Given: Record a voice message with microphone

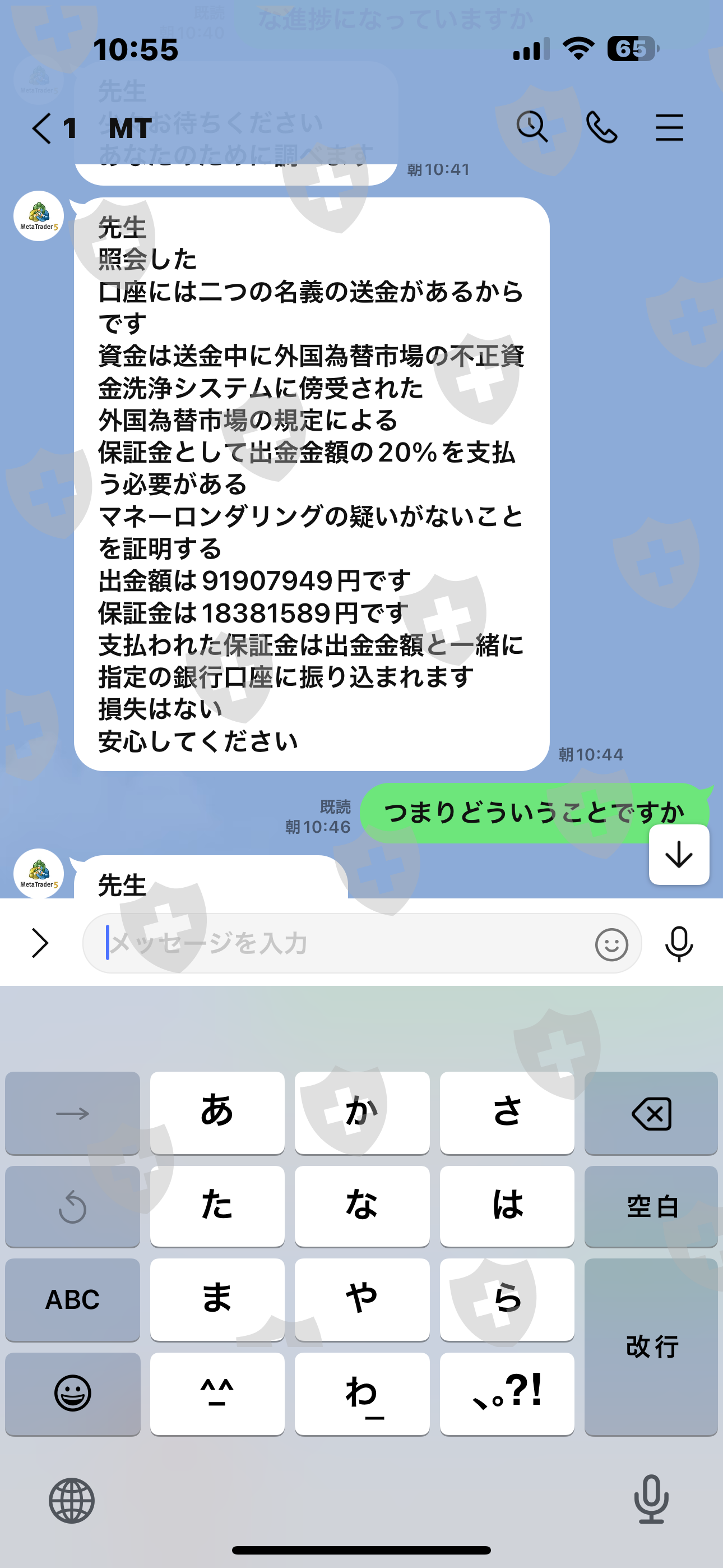Looking at the screenshot, I should 679,943.
